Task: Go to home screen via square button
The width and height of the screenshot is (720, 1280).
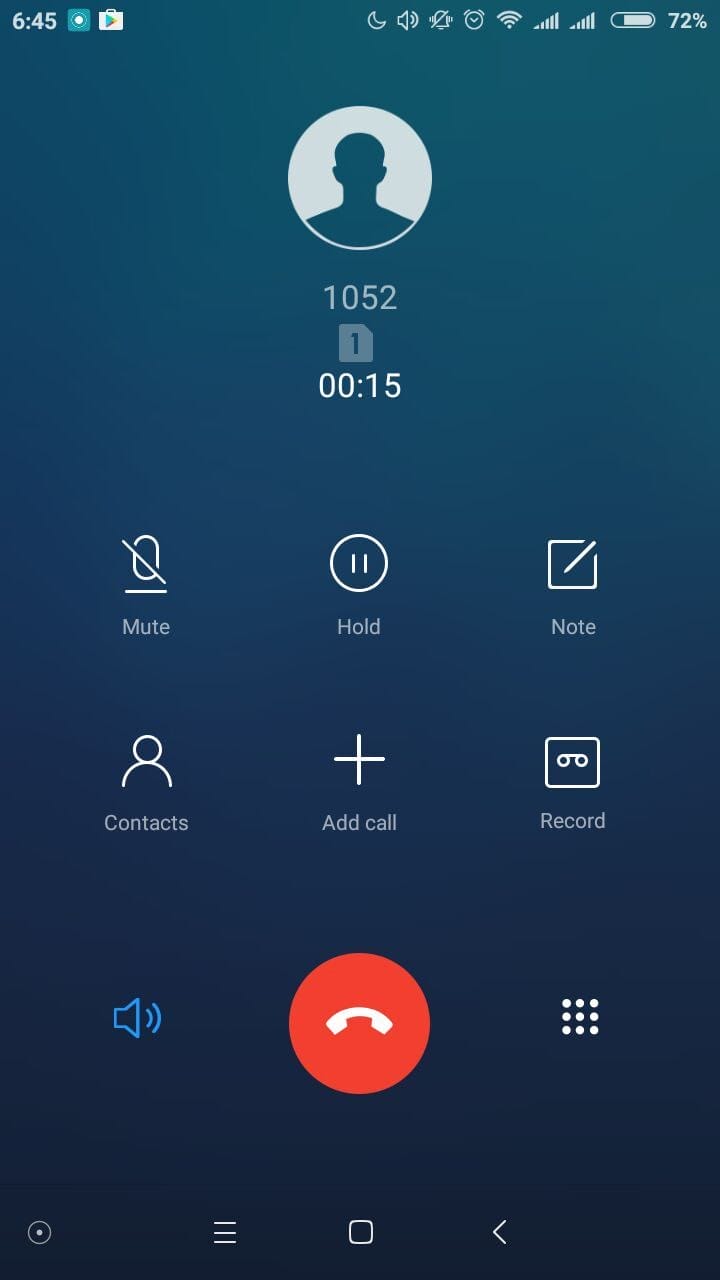Action: pyautogui.click(x=361, y=1232)
